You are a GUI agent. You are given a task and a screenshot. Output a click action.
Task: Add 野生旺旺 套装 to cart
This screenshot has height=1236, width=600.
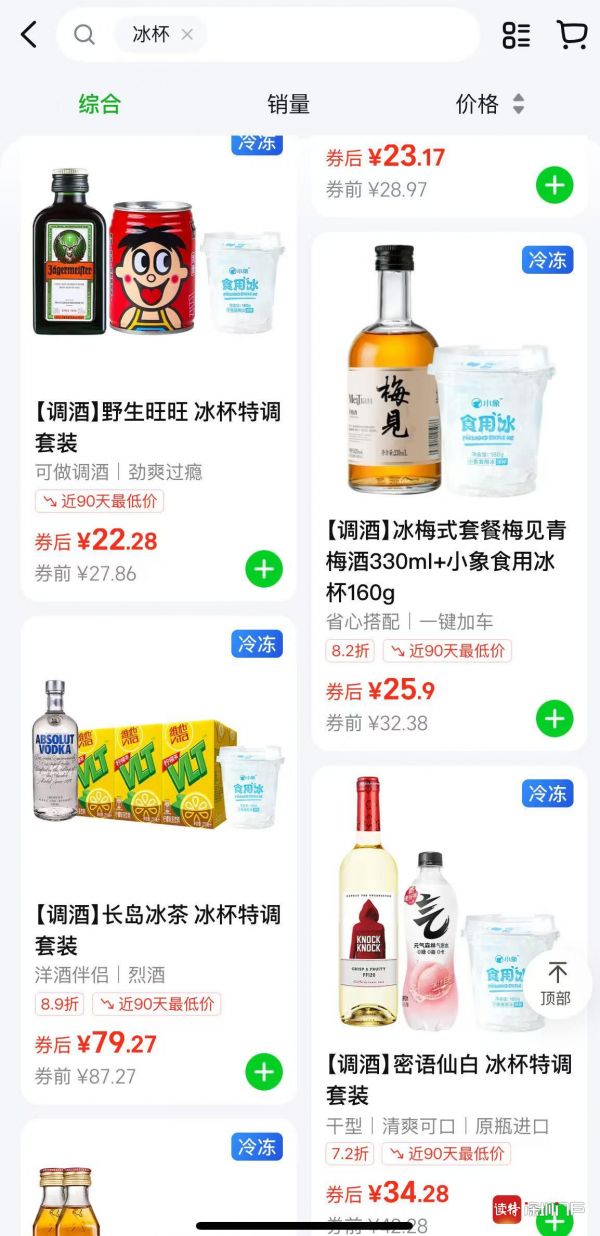[264, 569]
